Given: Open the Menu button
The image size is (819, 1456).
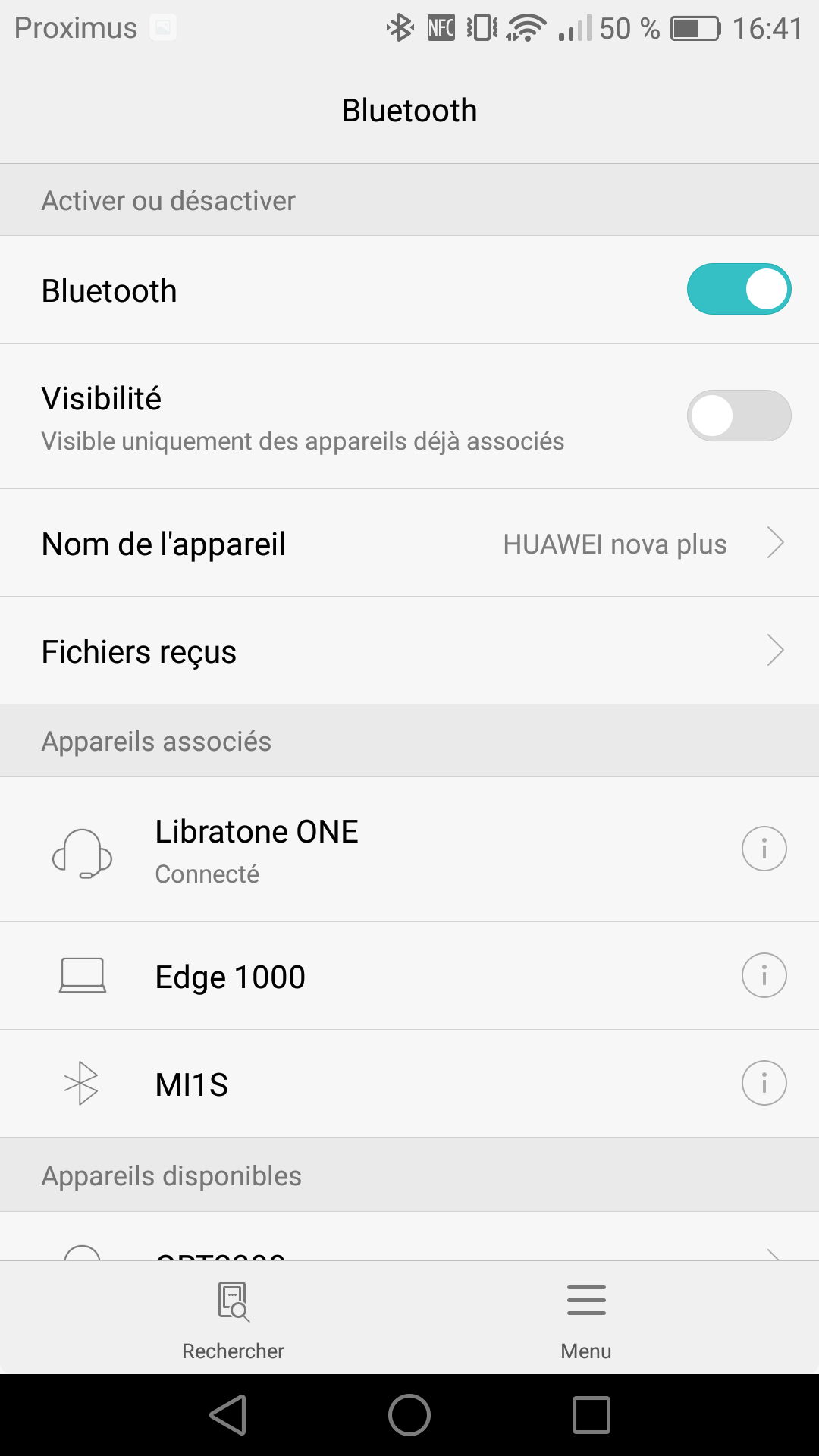Looking at the screenshot, I should pos(586,1319).
